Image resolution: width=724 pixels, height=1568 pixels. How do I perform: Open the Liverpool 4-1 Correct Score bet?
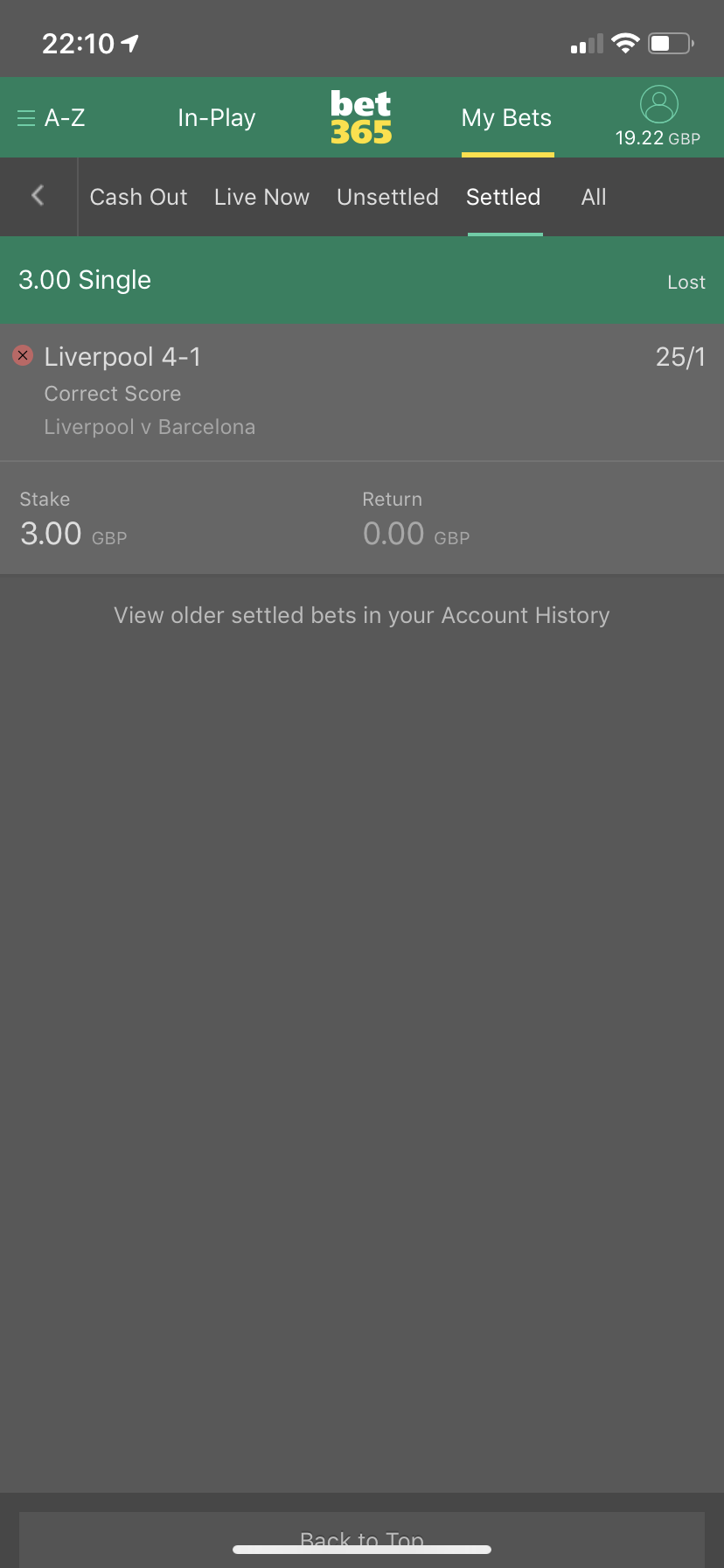362,392
